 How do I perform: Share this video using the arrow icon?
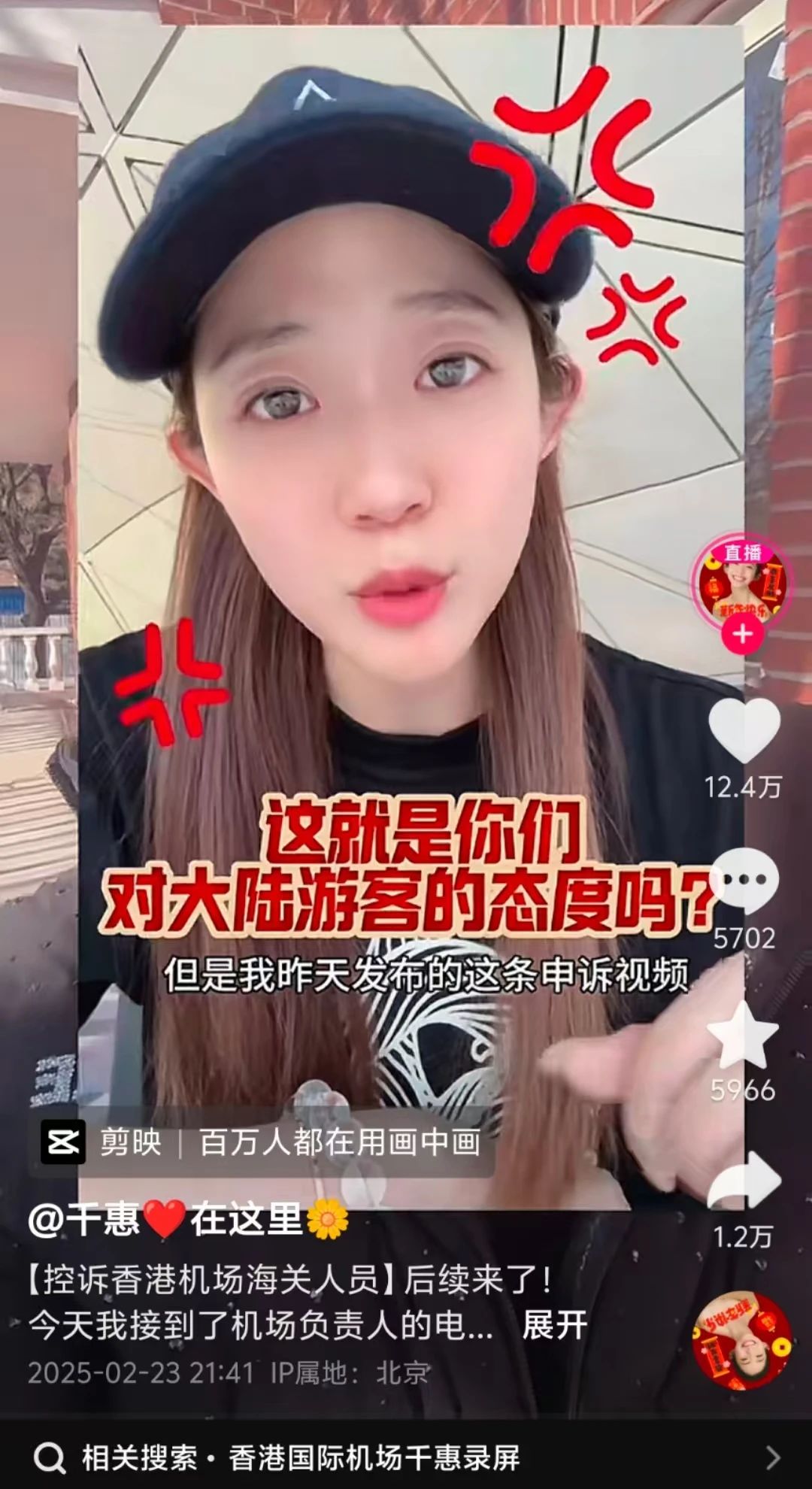pos(744,1182)
